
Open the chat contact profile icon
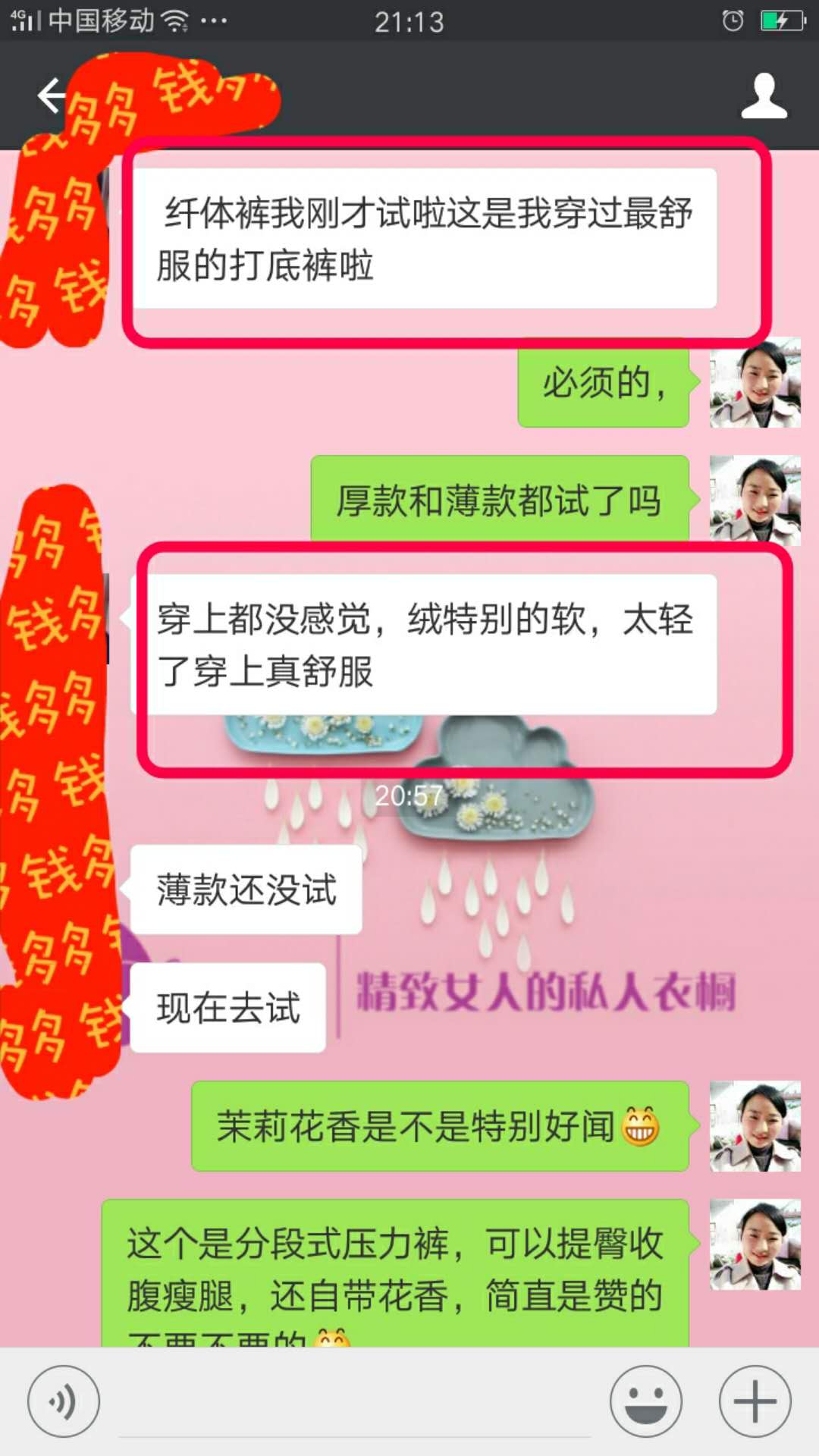(764, 96)
